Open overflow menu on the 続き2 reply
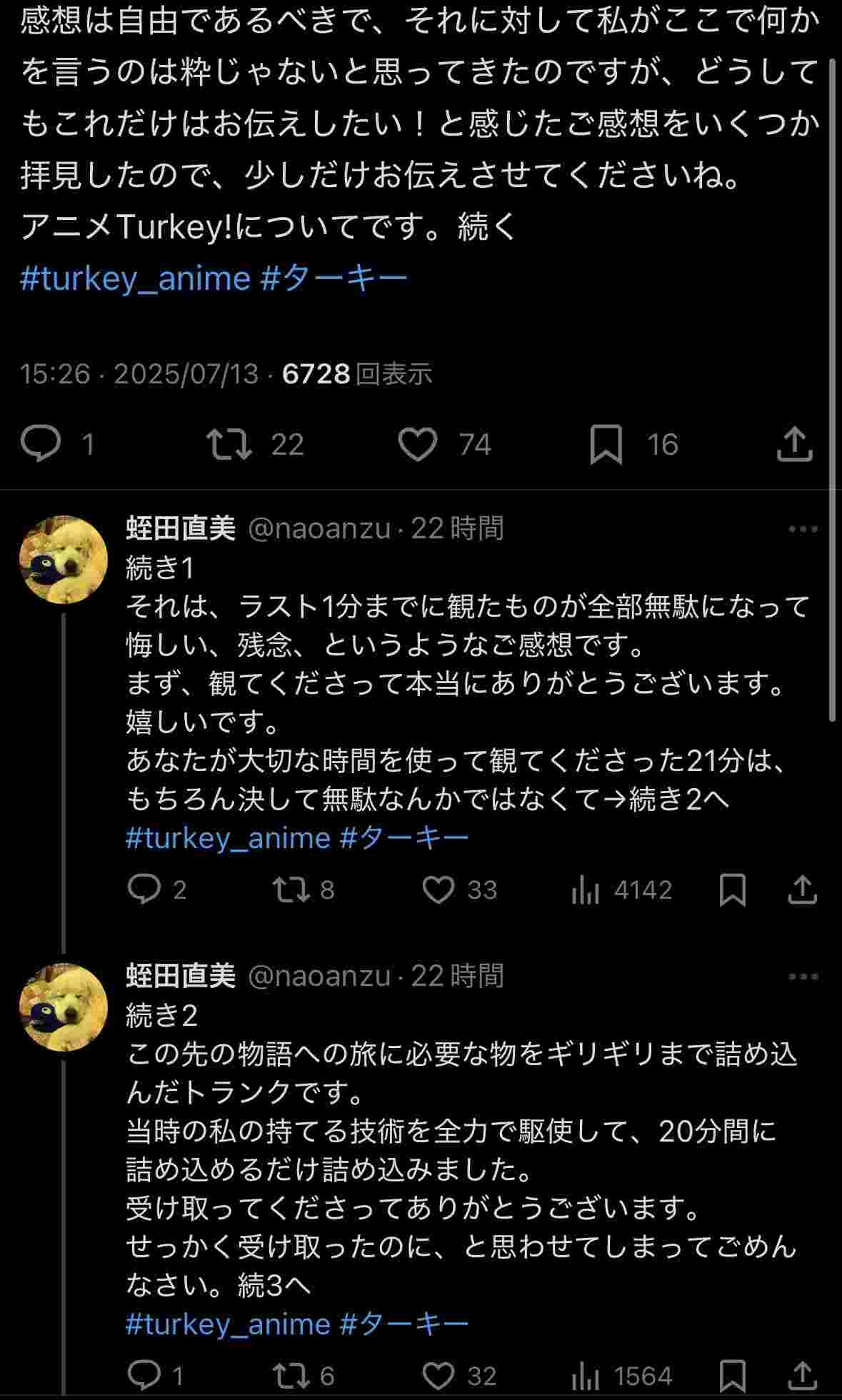The width and height of the screenshot is (842, 1400). [803, 977]
